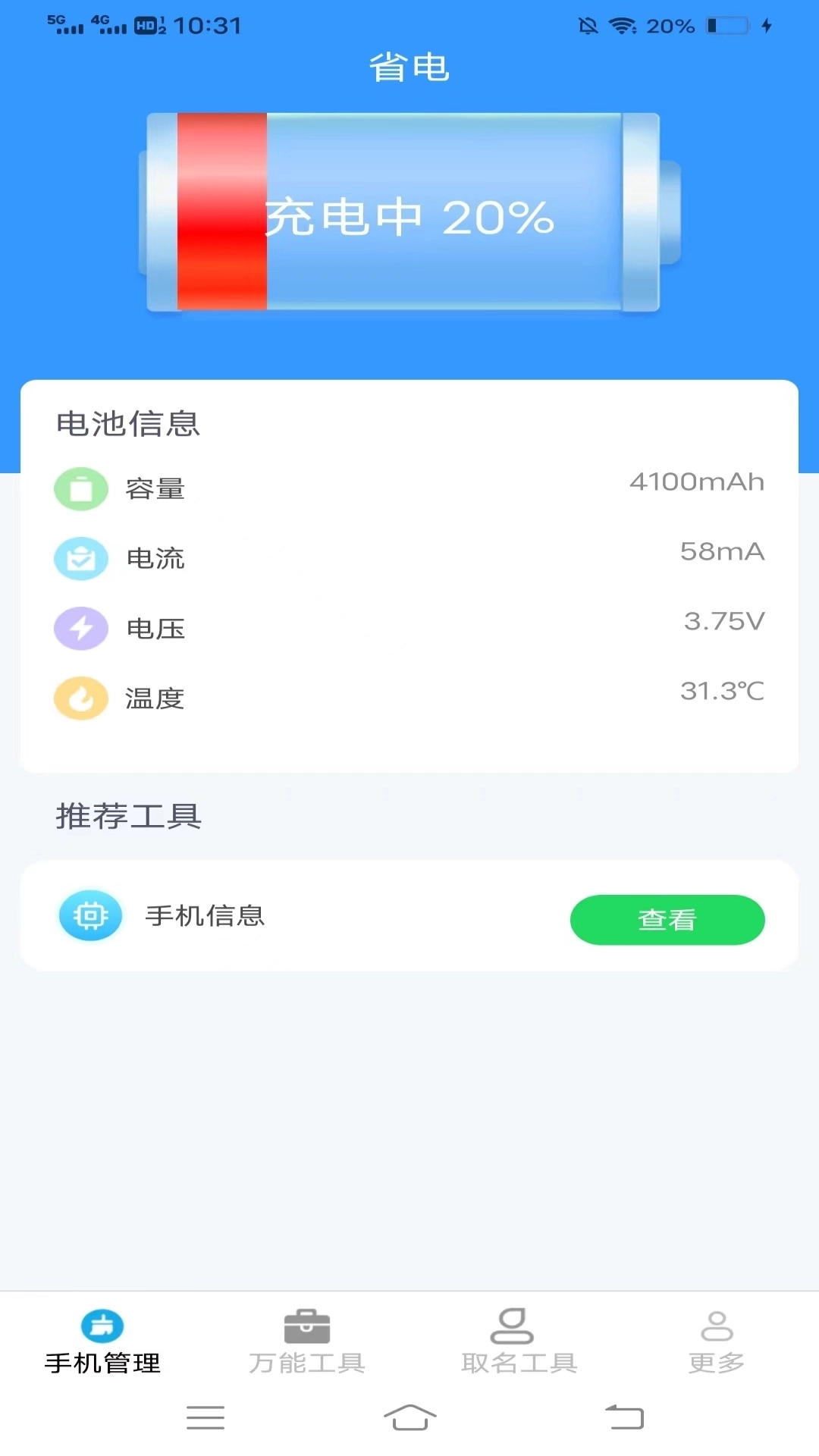Click the 手机信息 chip icon
The image size is (819, 1456).
[x=90, y=915]
